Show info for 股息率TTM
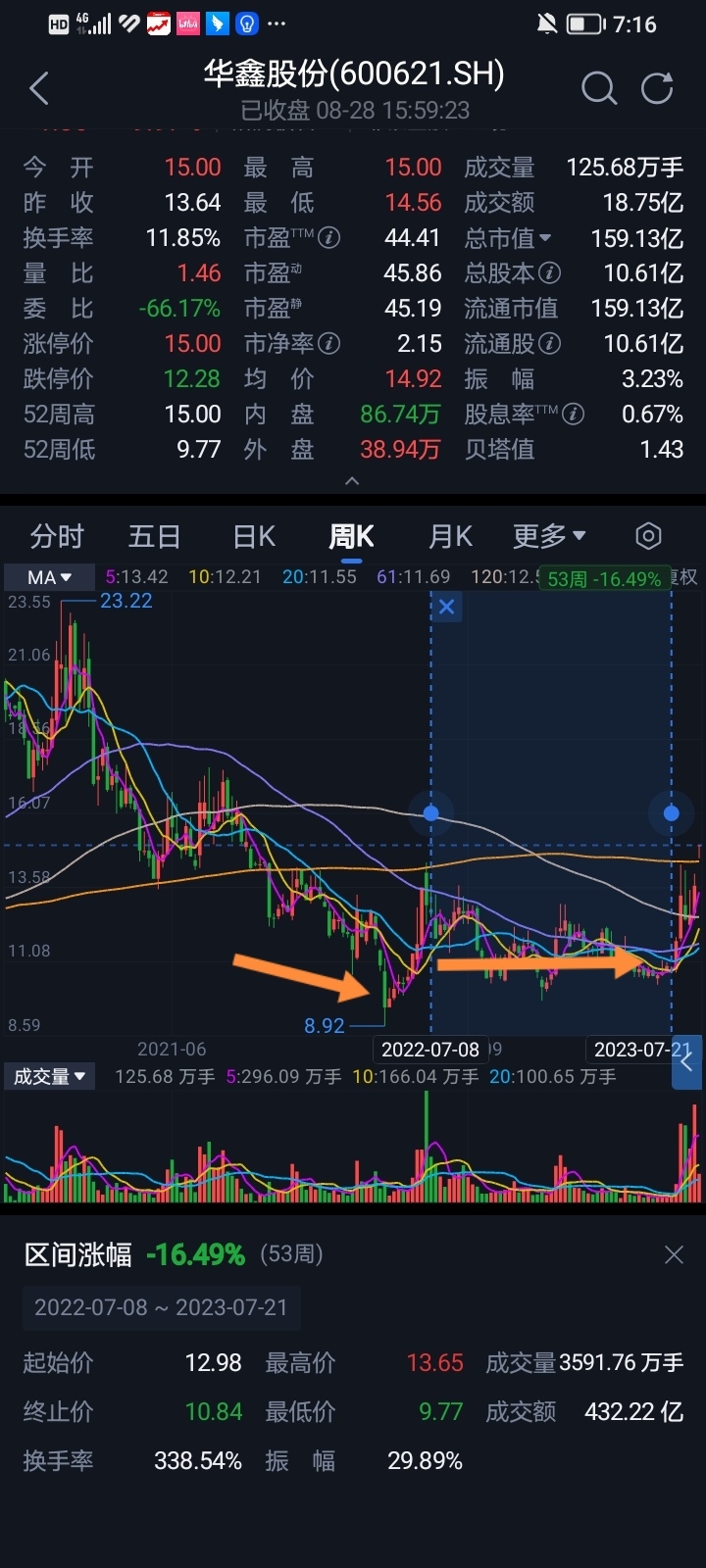 (x=574, y=415)
